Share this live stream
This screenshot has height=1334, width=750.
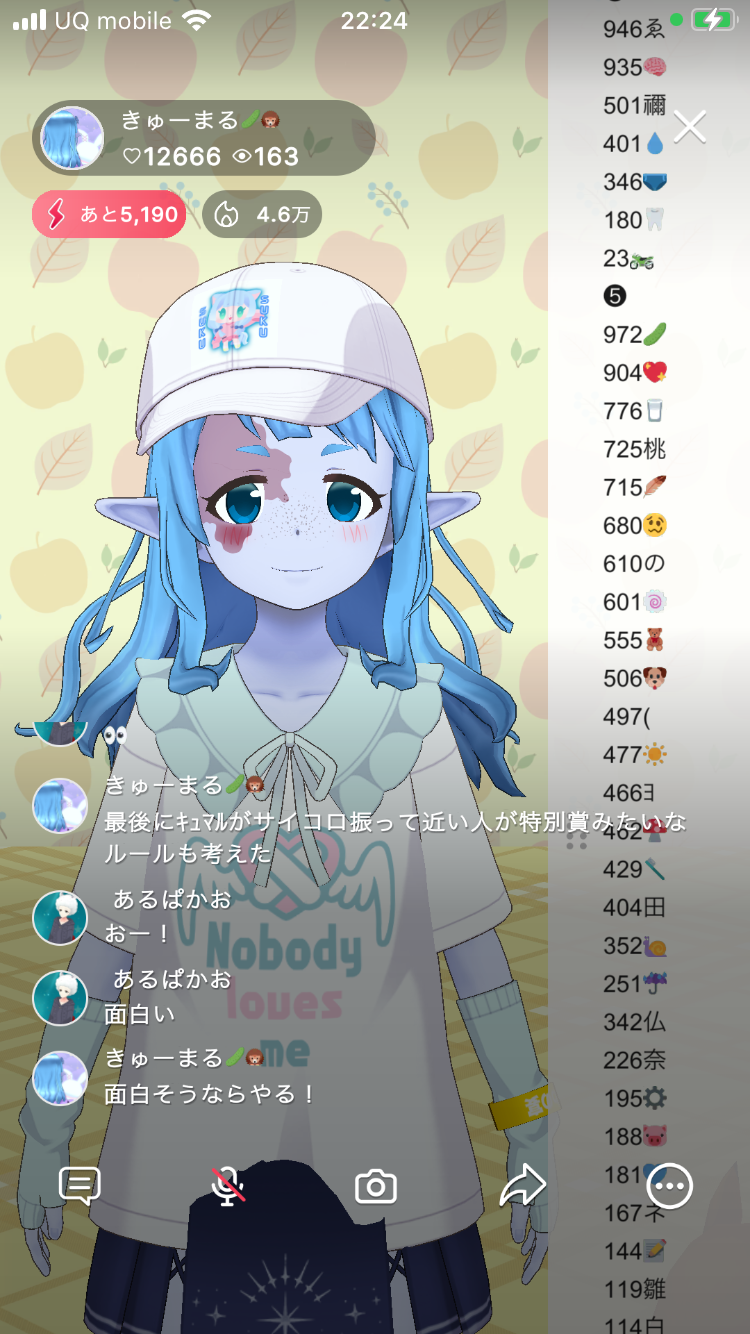tap(522, 1186)
